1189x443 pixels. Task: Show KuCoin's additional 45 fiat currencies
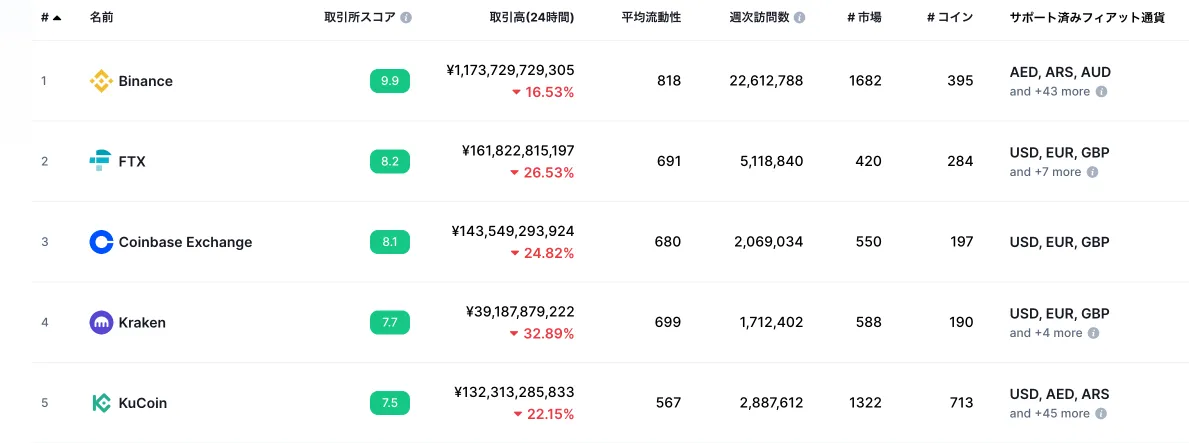click(1101, 413)
